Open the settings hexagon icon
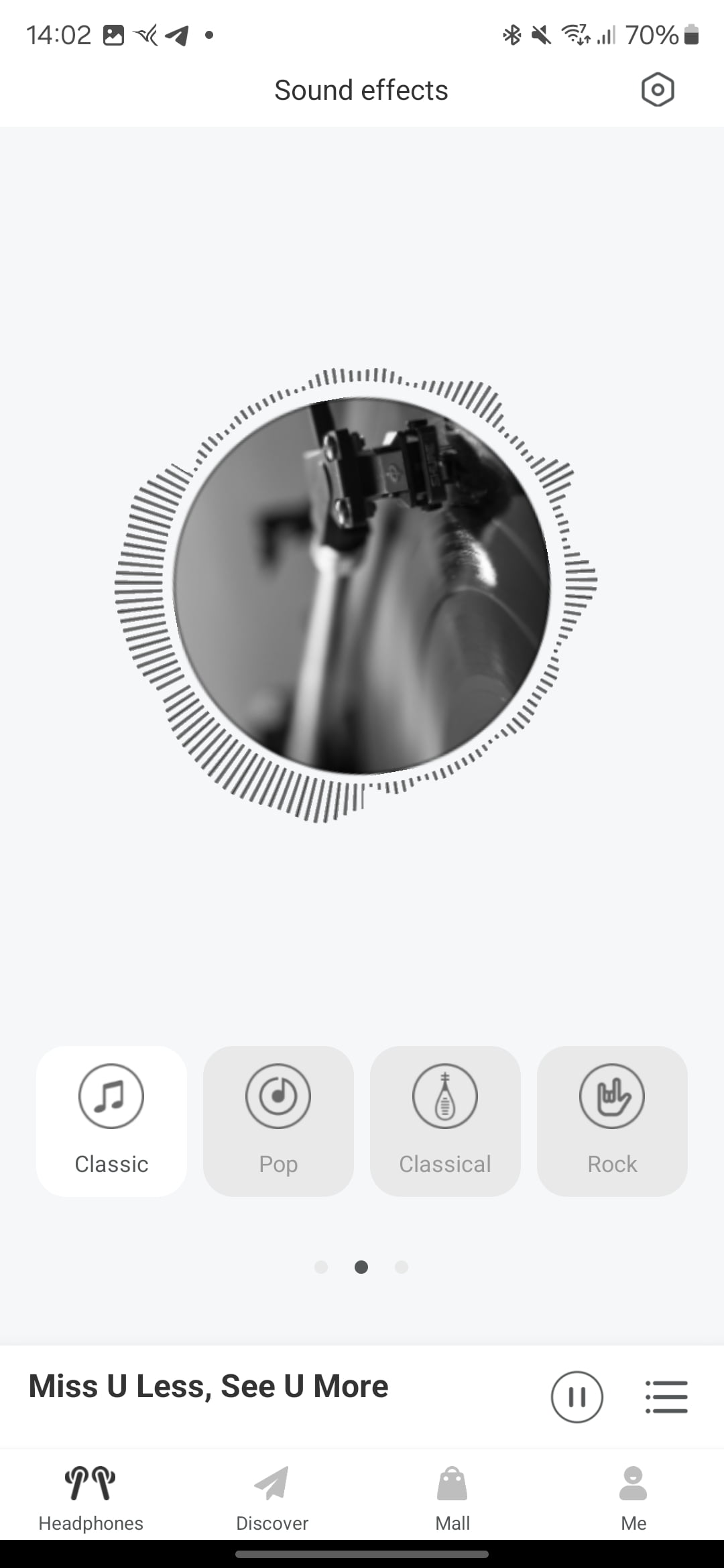The width and height of the screenshot is (724, 1568). coord(658,90)
